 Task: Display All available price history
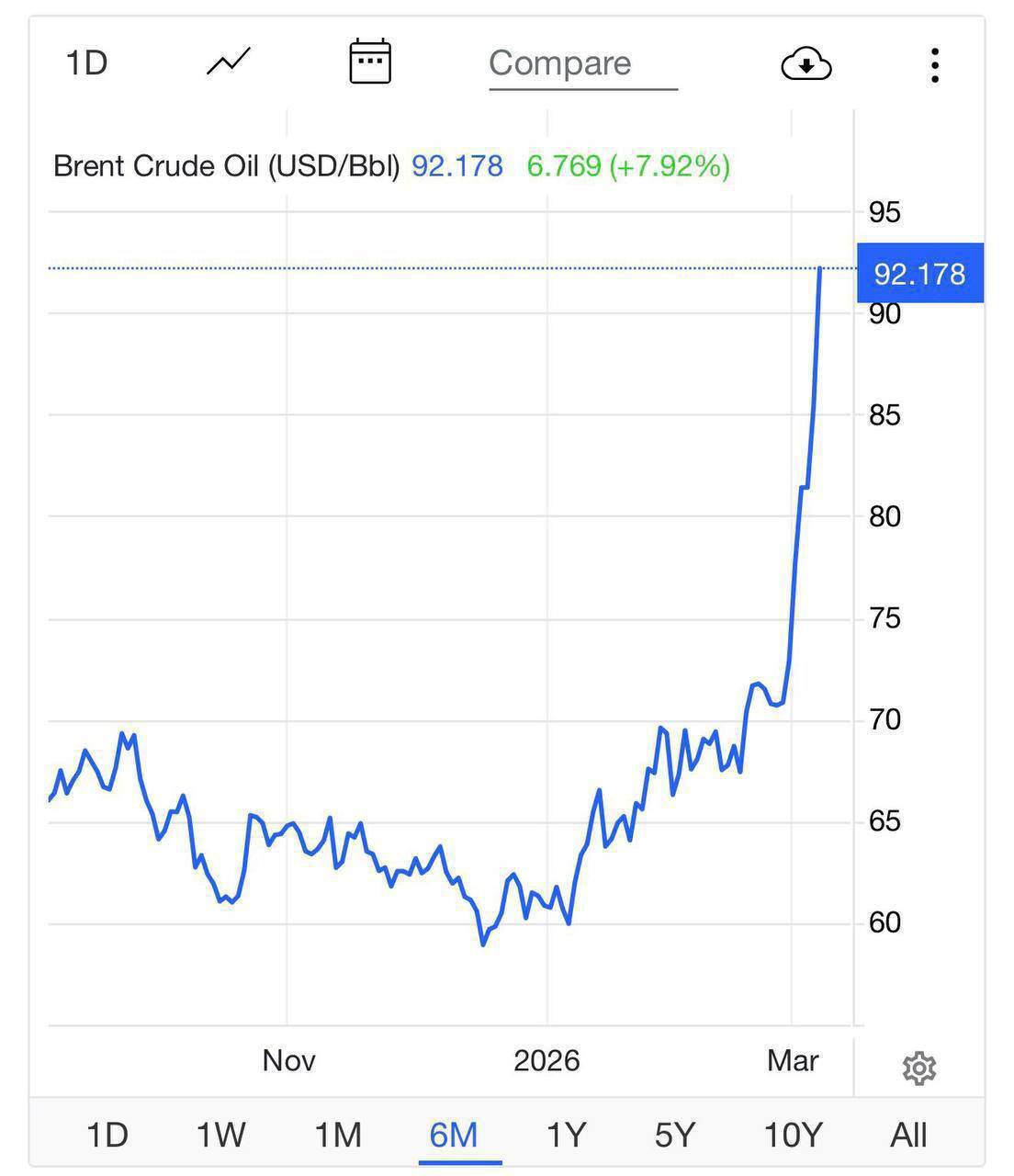pyautogui.click(x=908, y=1136)
